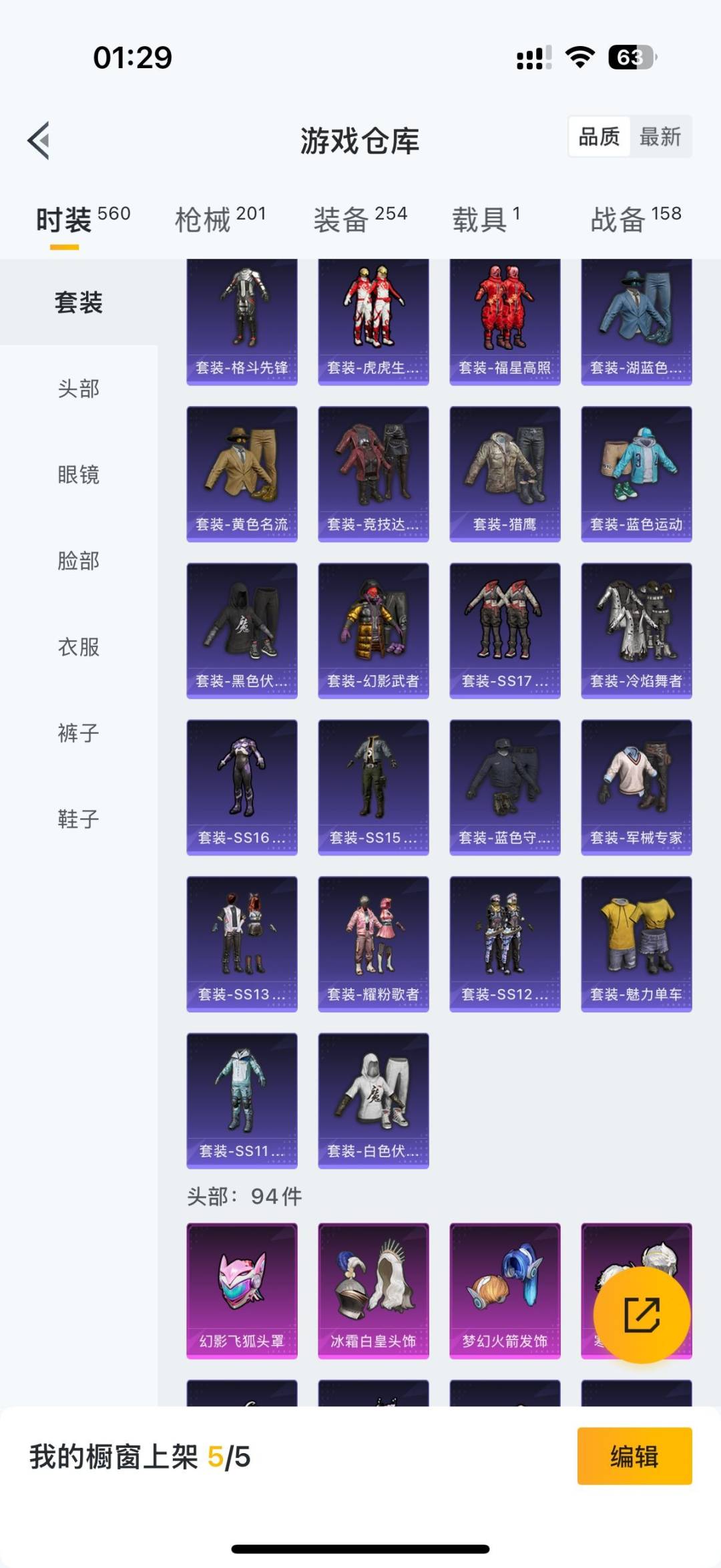Image resolution: width=721 pixels, height=1568 pixels.
Task: View the 套装-魅力单车 outfit
Action: click(636, 944)
